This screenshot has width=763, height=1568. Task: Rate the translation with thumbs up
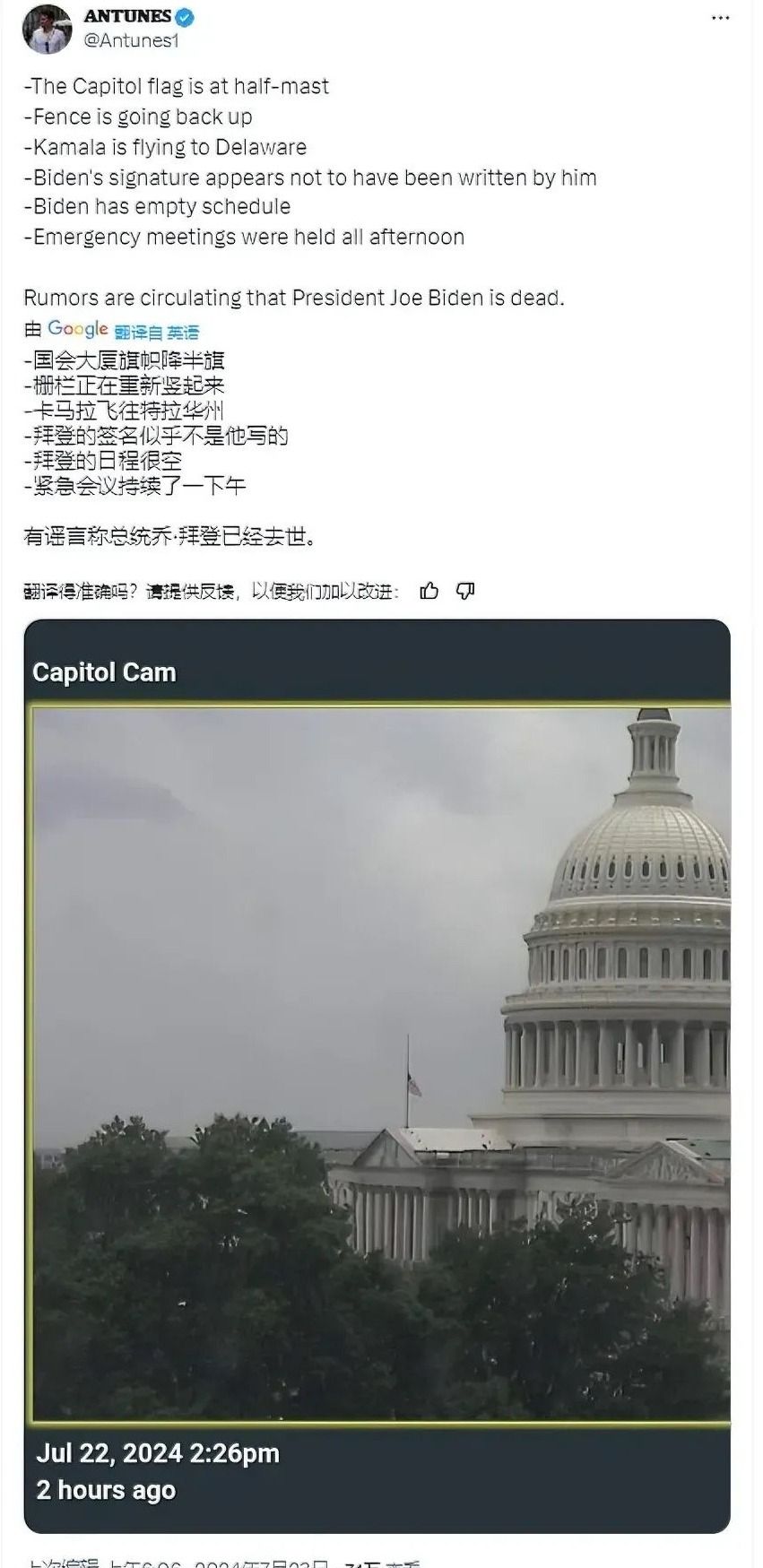tap(429, 591)
